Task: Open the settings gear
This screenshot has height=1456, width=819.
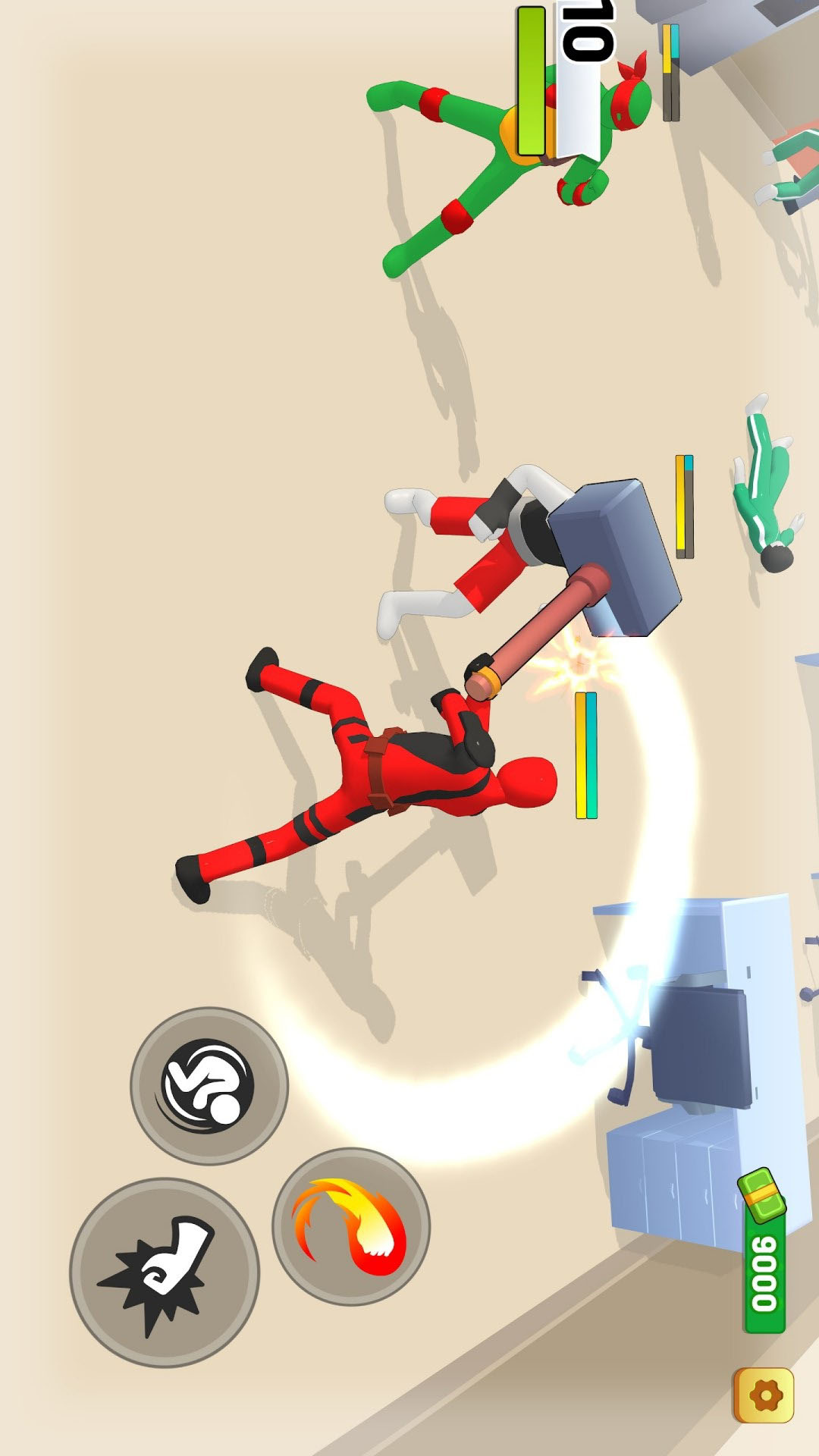Action: [764, 1395]
